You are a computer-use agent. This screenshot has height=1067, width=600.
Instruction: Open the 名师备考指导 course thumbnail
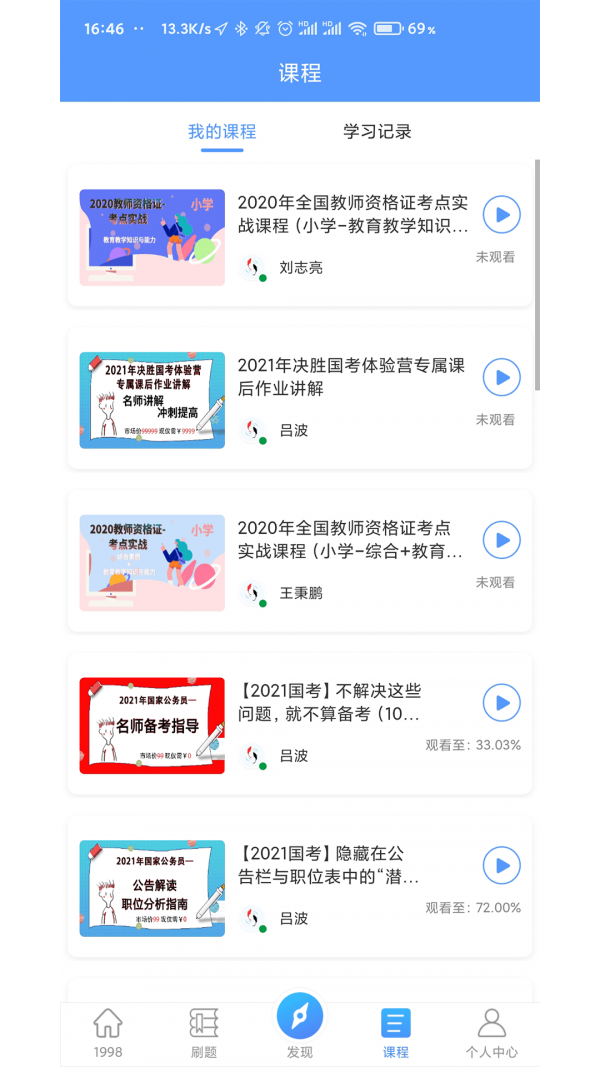click(x=152, y=725)
